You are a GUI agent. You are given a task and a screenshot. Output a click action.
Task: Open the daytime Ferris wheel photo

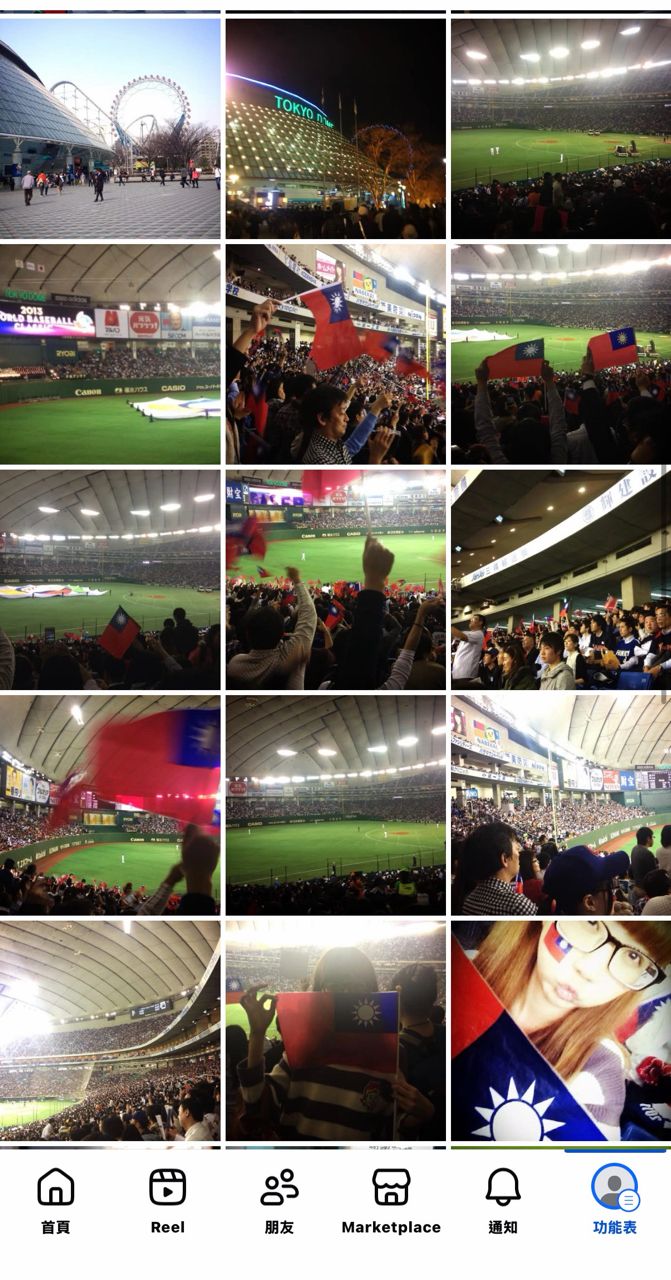pyautogui.click(x=110, y=128)
